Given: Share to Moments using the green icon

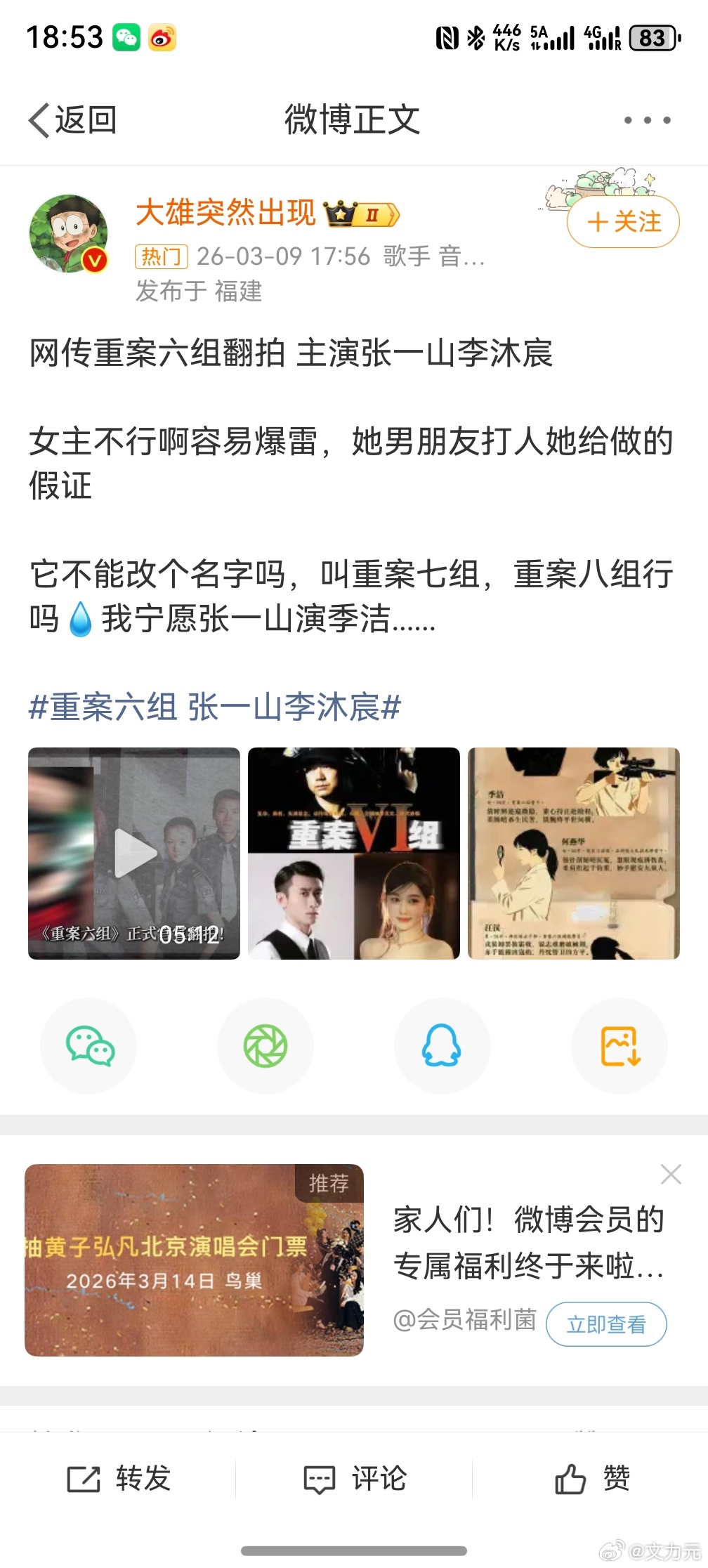Looking at the screenshot, I should click(x=265, y=1046).
